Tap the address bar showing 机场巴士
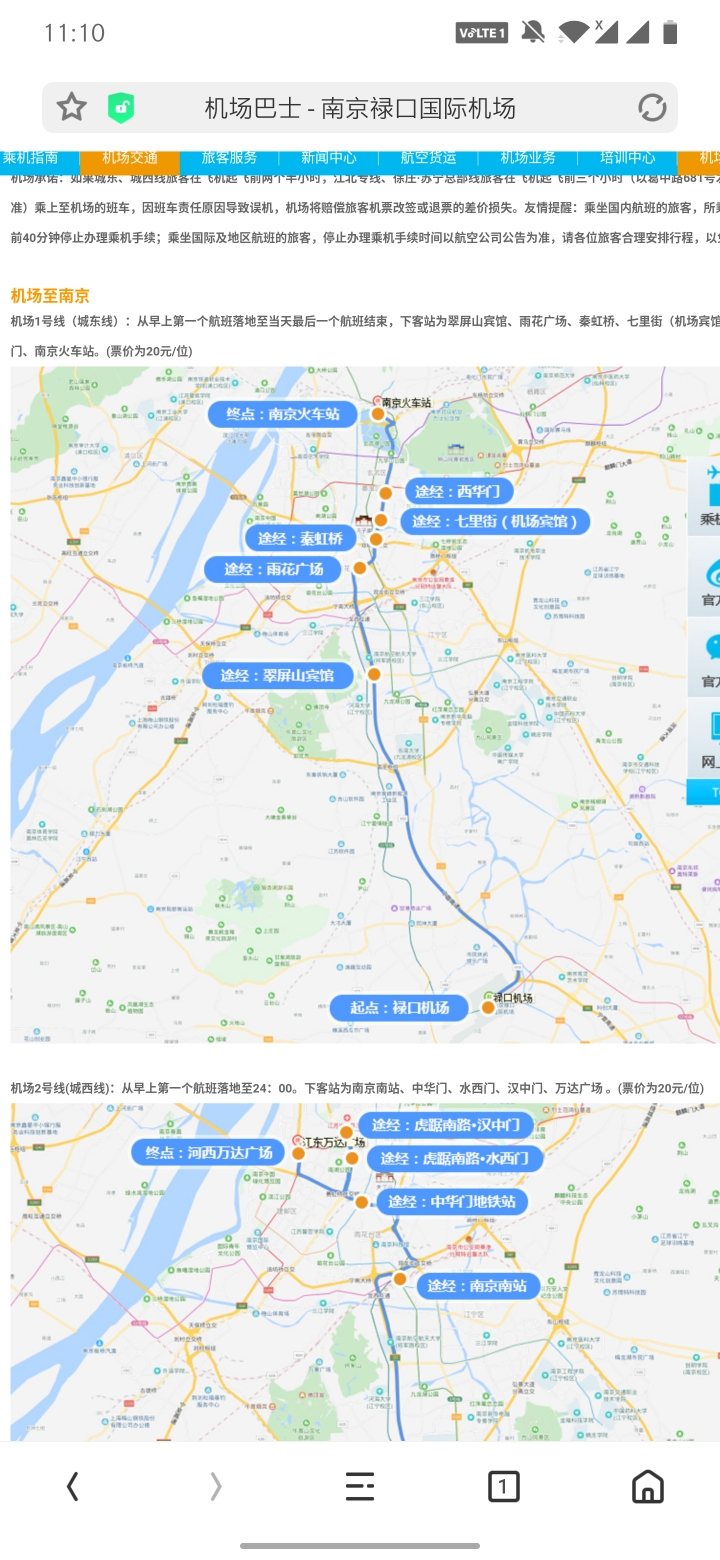 (x=360, y=108)
